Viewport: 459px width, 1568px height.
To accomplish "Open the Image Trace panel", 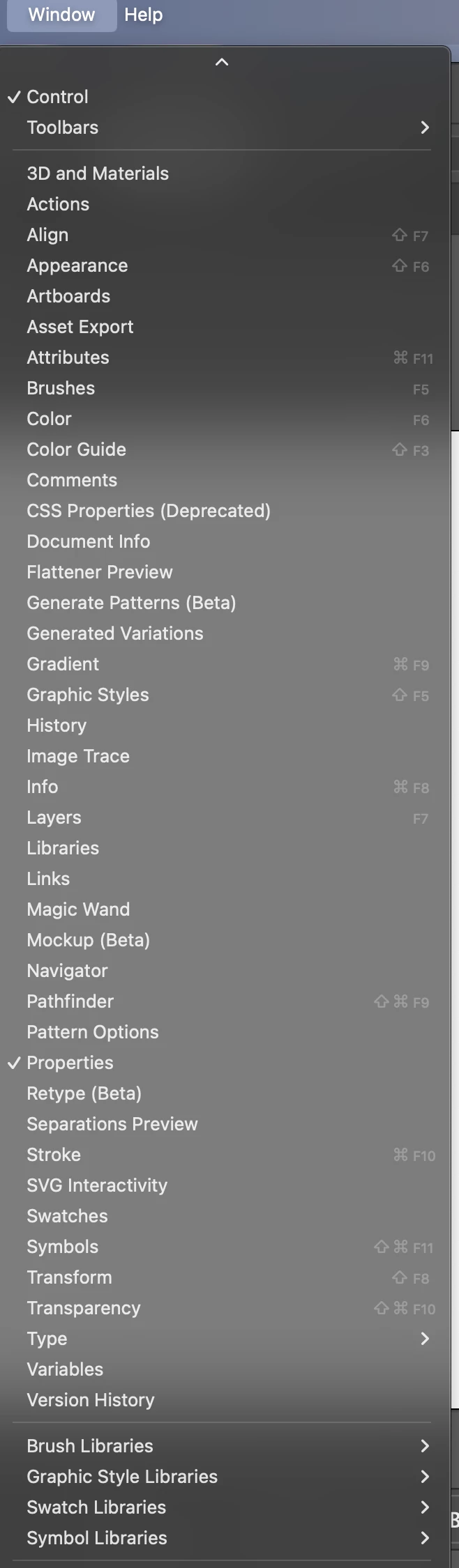I will click(x=78, y=756).
